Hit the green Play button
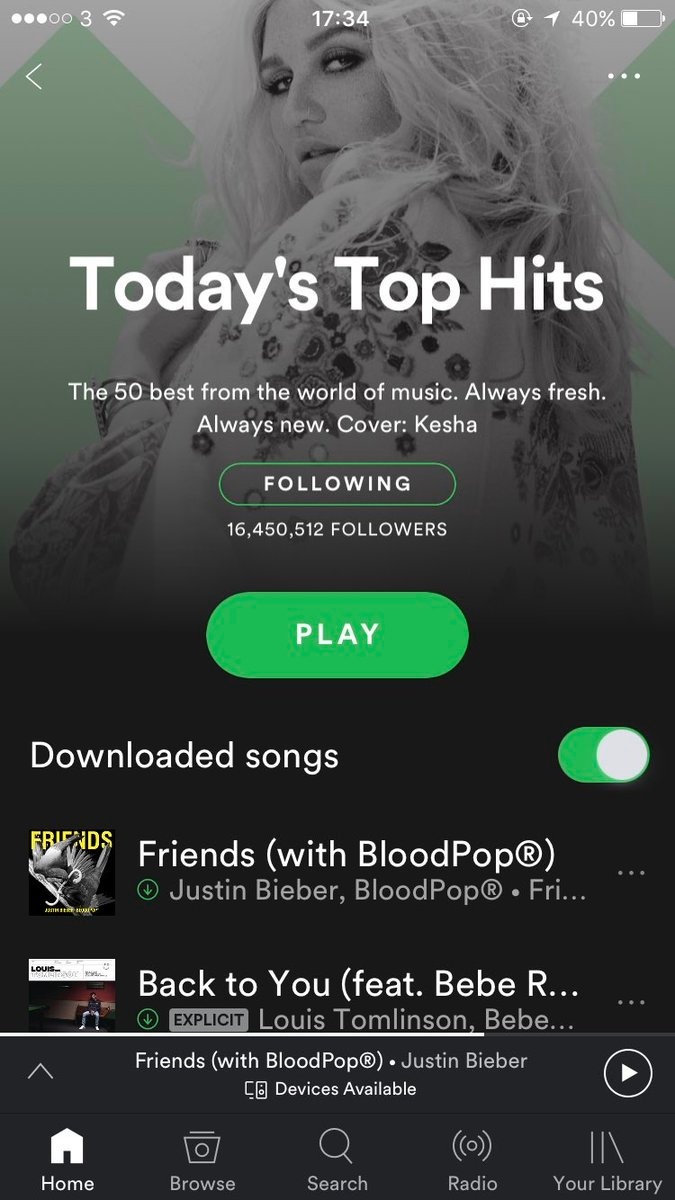Viewport: 675px width, 1200px height. [337, 634]
